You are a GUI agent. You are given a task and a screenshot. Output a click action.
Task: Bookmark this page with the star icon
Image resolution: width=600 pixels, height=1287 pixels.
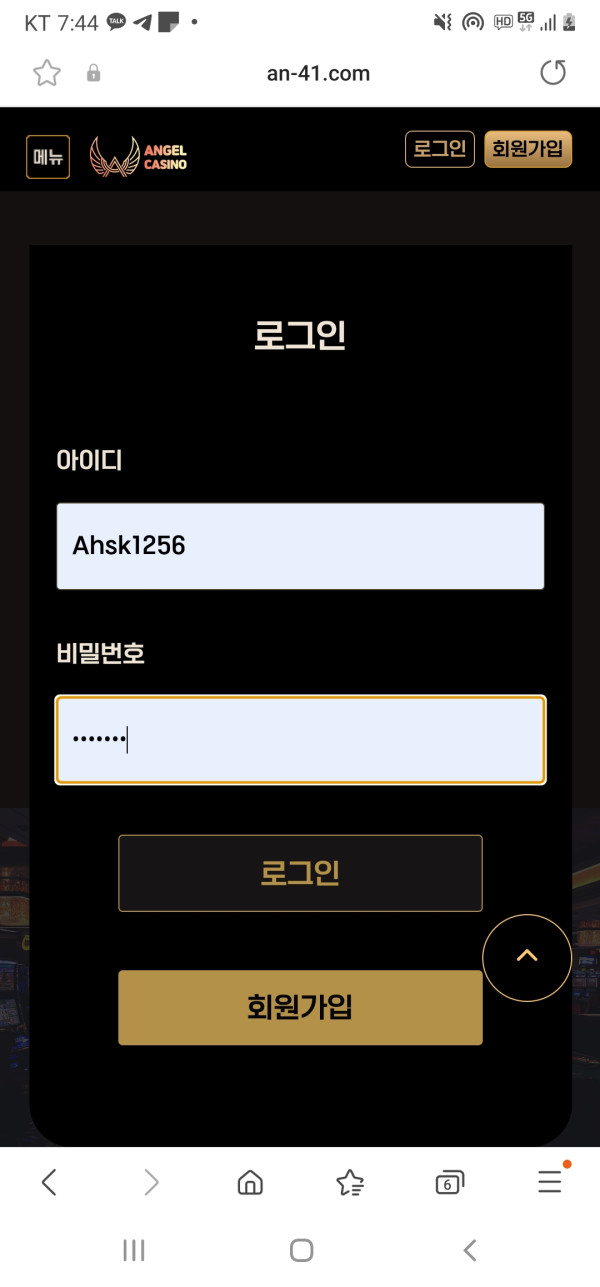click(x=47, y=73)
